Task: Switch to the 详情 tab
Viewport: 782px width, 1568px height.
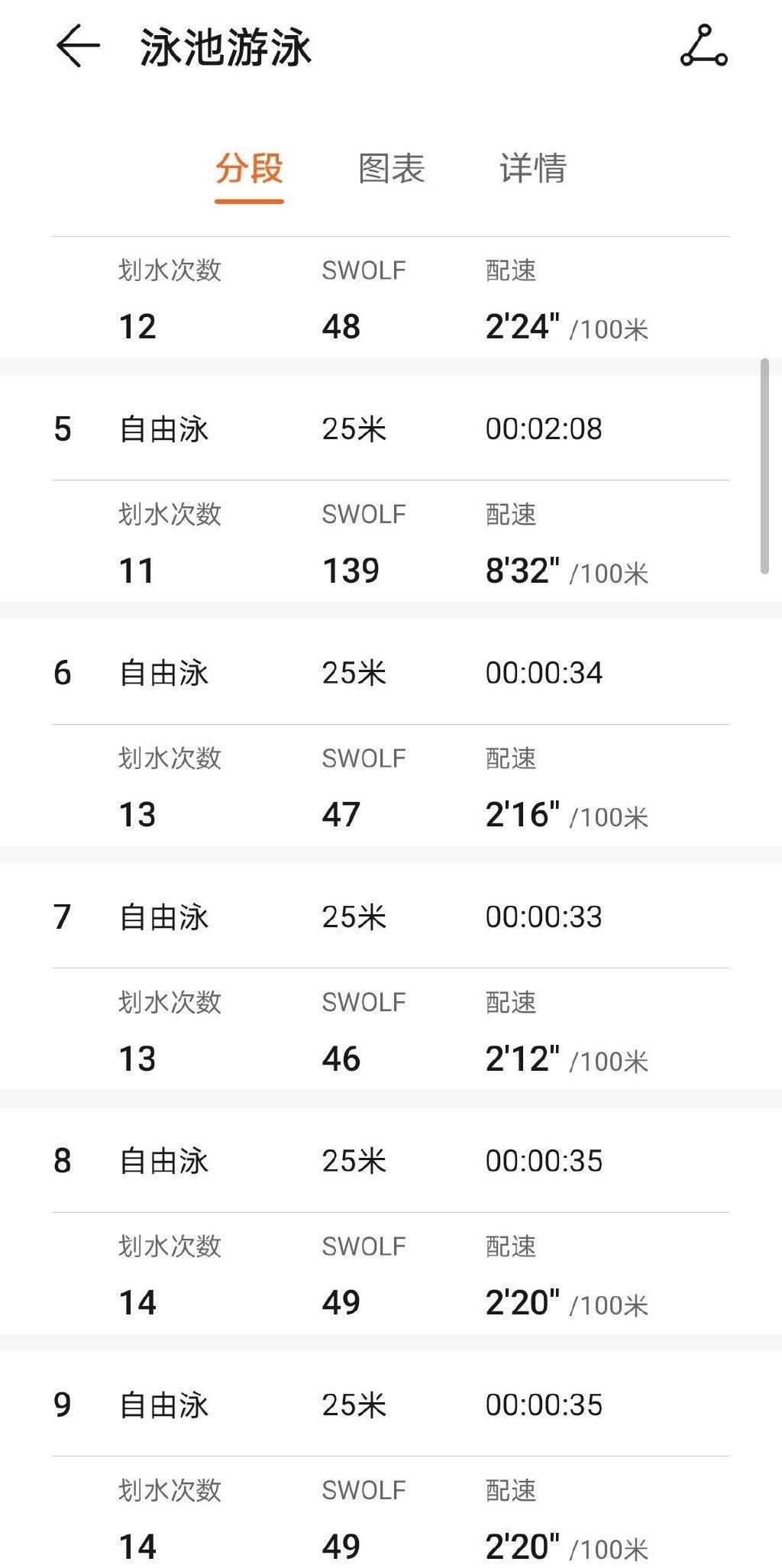Action: pos(533,168)
